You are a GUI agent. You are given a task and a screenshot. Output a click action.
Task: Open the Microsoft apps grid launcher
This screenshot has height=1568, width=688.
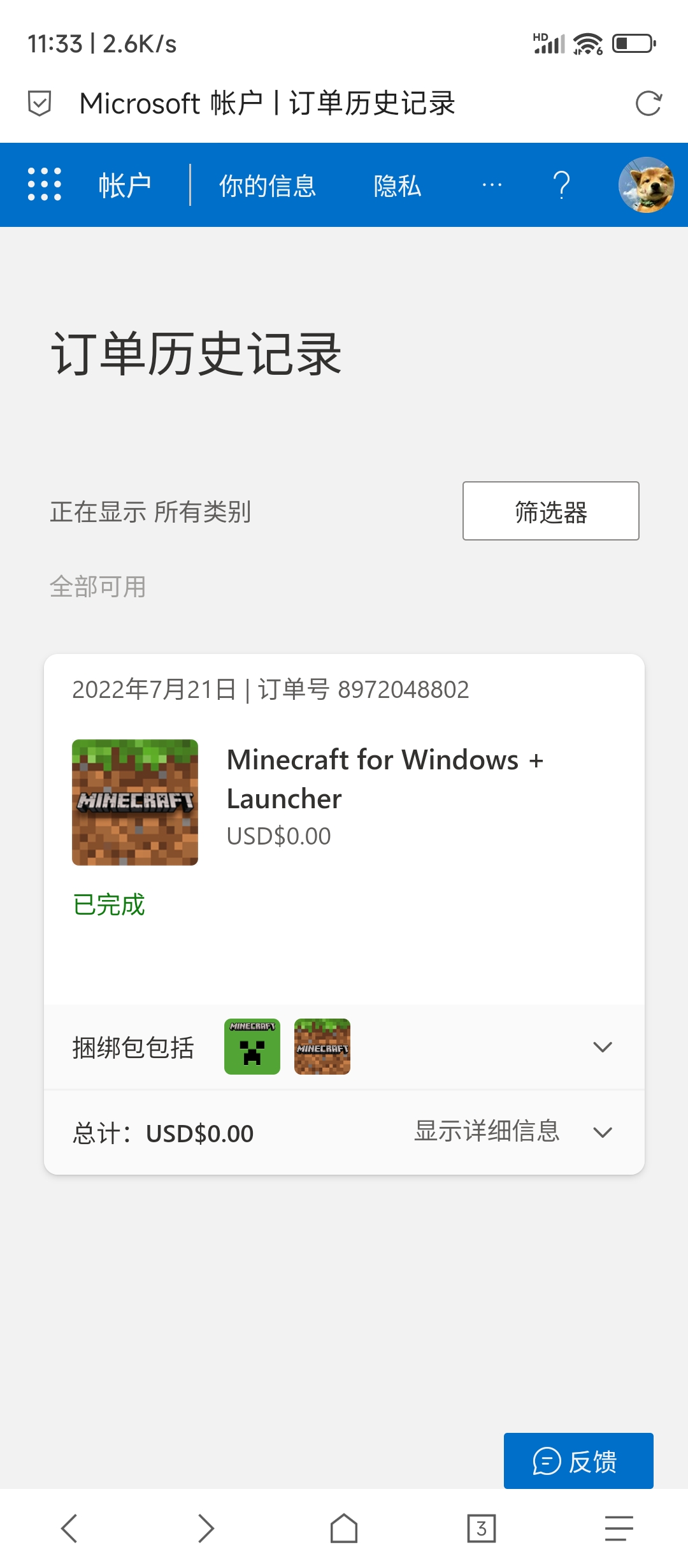[45, 185]
